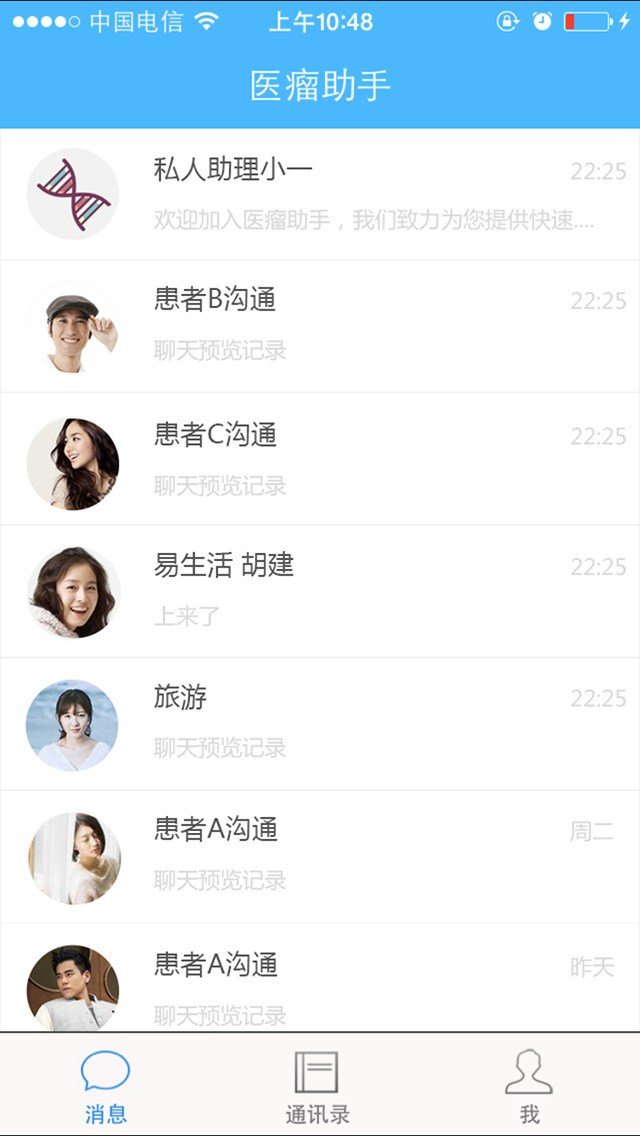The image size is (640, 1136).
Task: Open the 旅游 chat thread
Action: click(x=320, y=723)
